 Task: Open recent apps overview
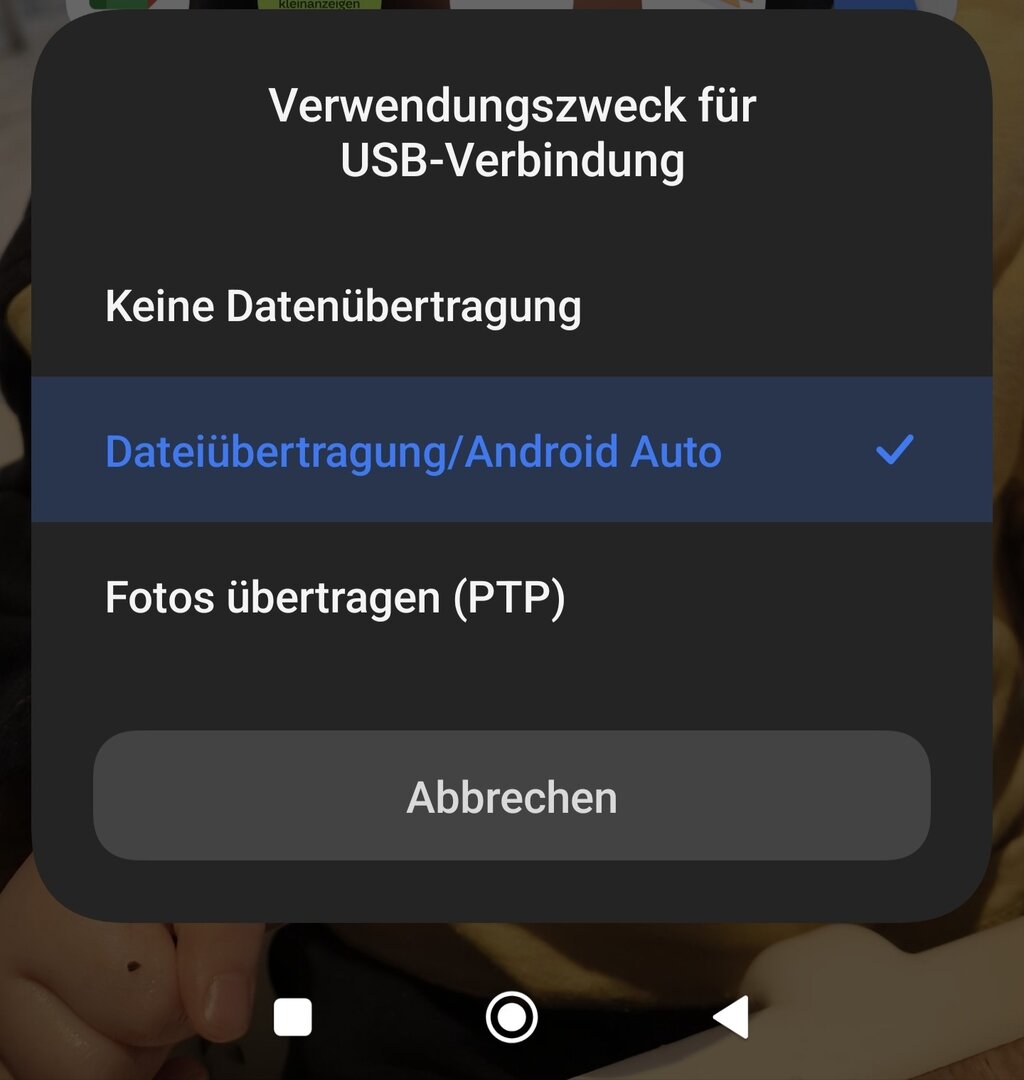point(293,1018)
